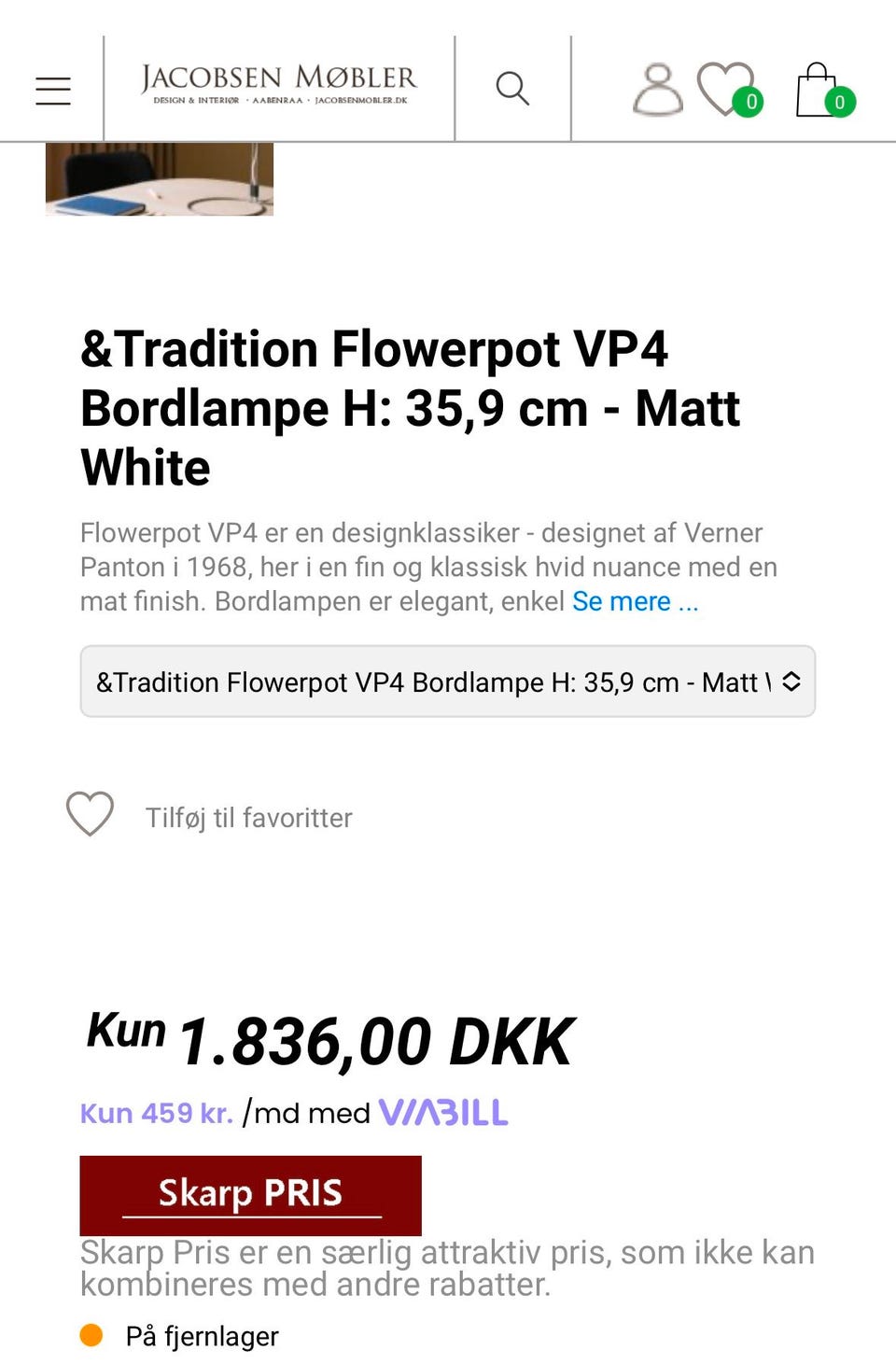896x1364 pixels.
Task: Click the ViaBill payment logo
Action: (442, 1112)
